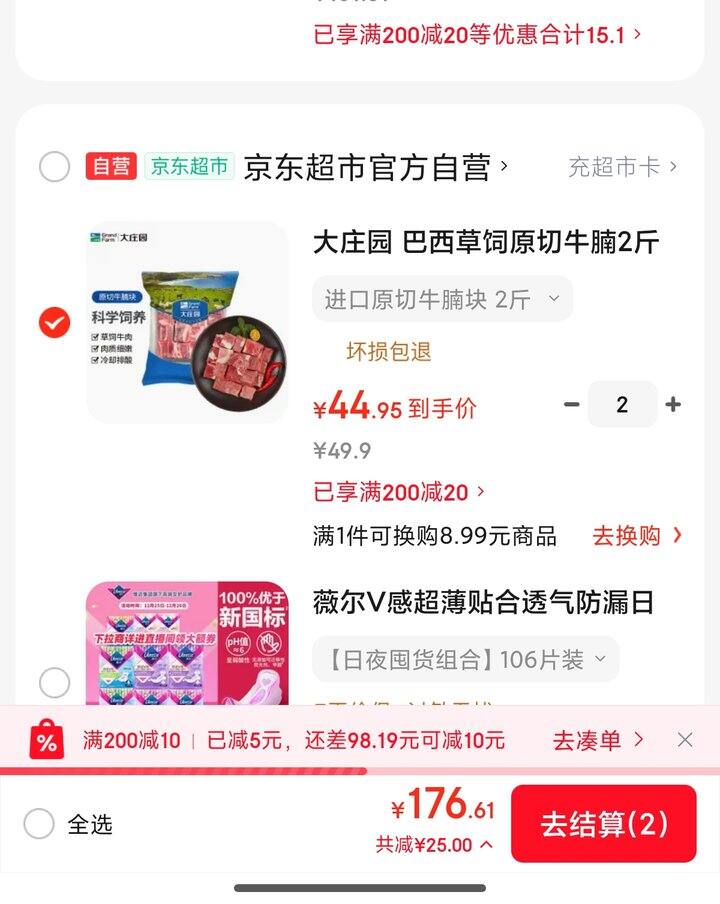Select the 薇尔 pads item checkbox
Viewport: 720px width, 904px height.
click(x=55, y=682)
